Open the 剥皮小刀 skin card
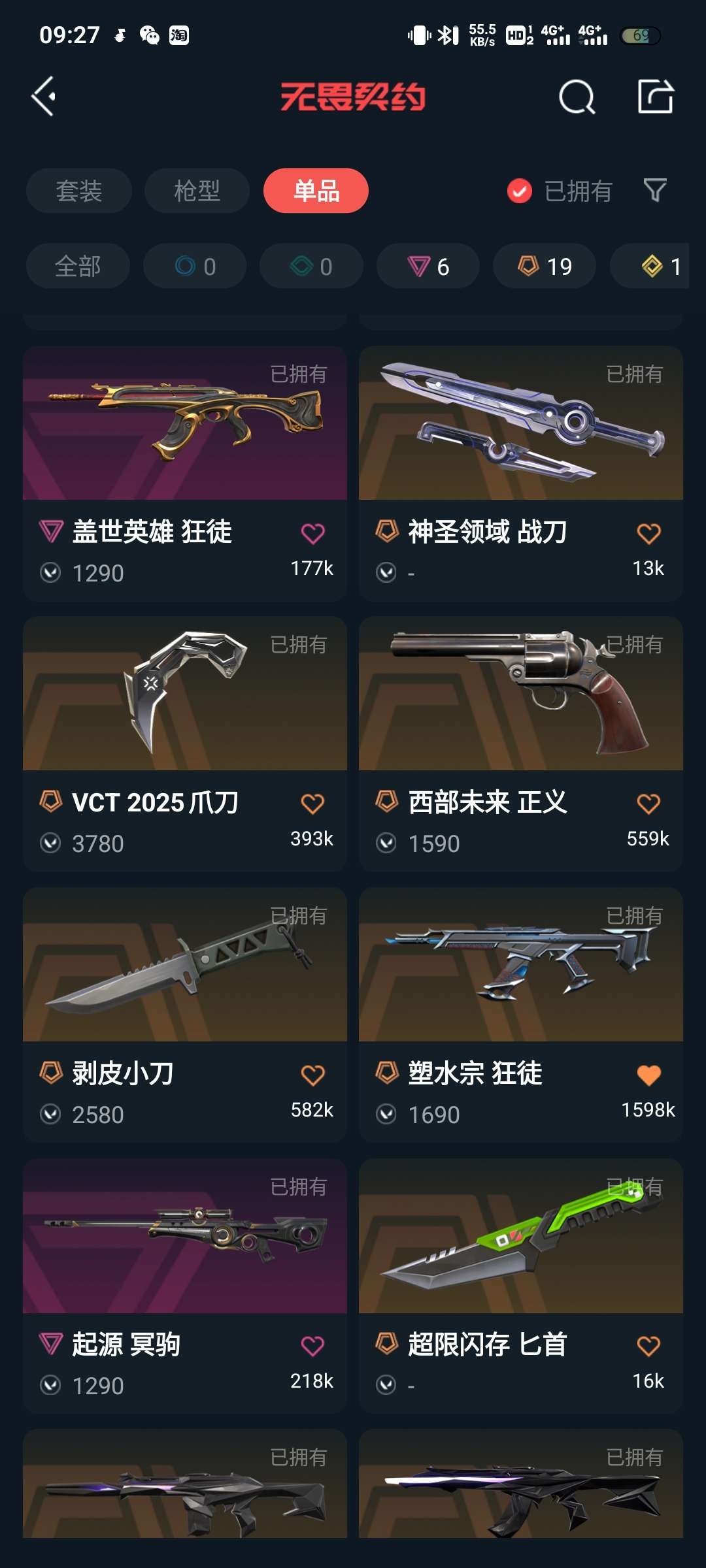Screen dimensions: 706x1568 pos(185,1015)
